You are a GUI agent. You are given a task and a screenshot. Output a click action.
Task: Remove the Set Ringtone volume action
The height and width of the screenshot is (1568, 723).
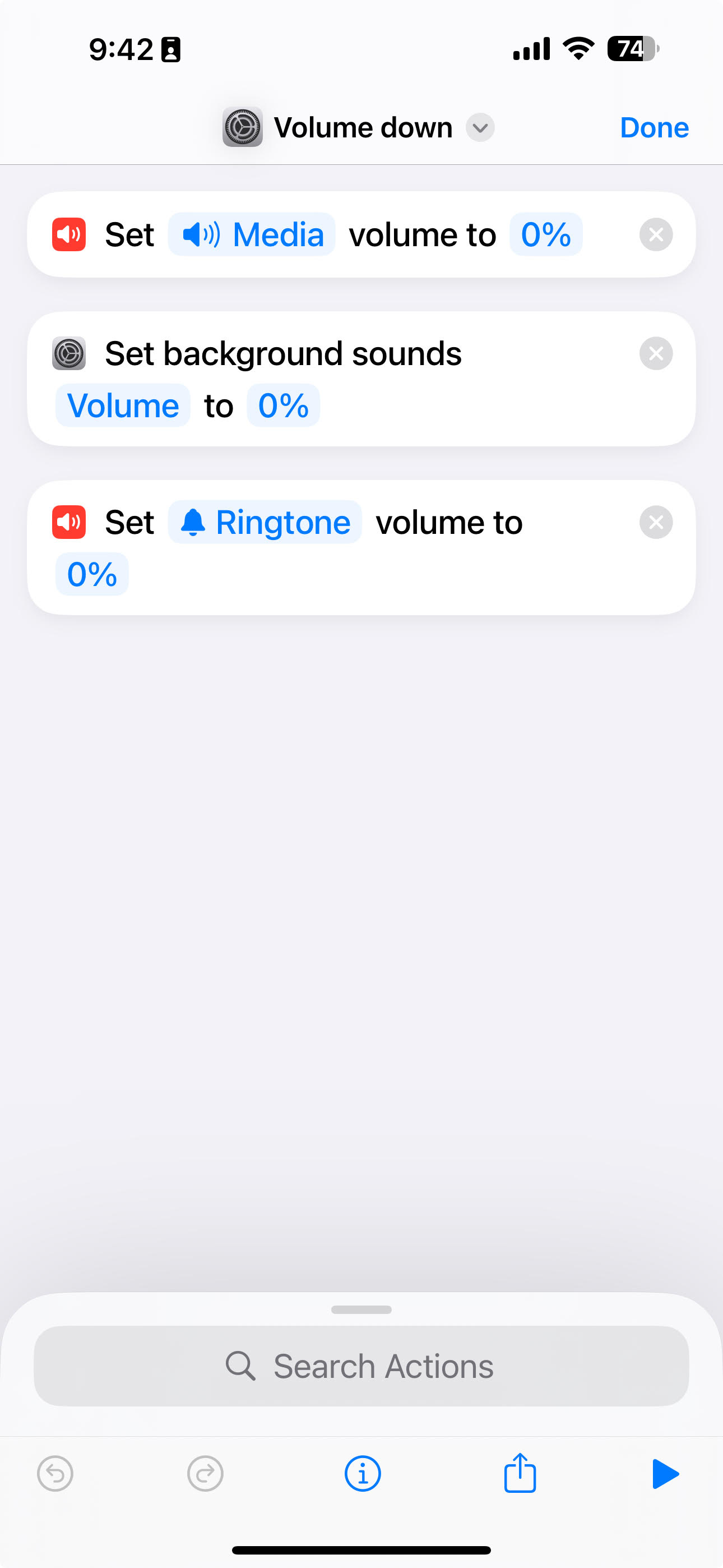pos(655,522)
